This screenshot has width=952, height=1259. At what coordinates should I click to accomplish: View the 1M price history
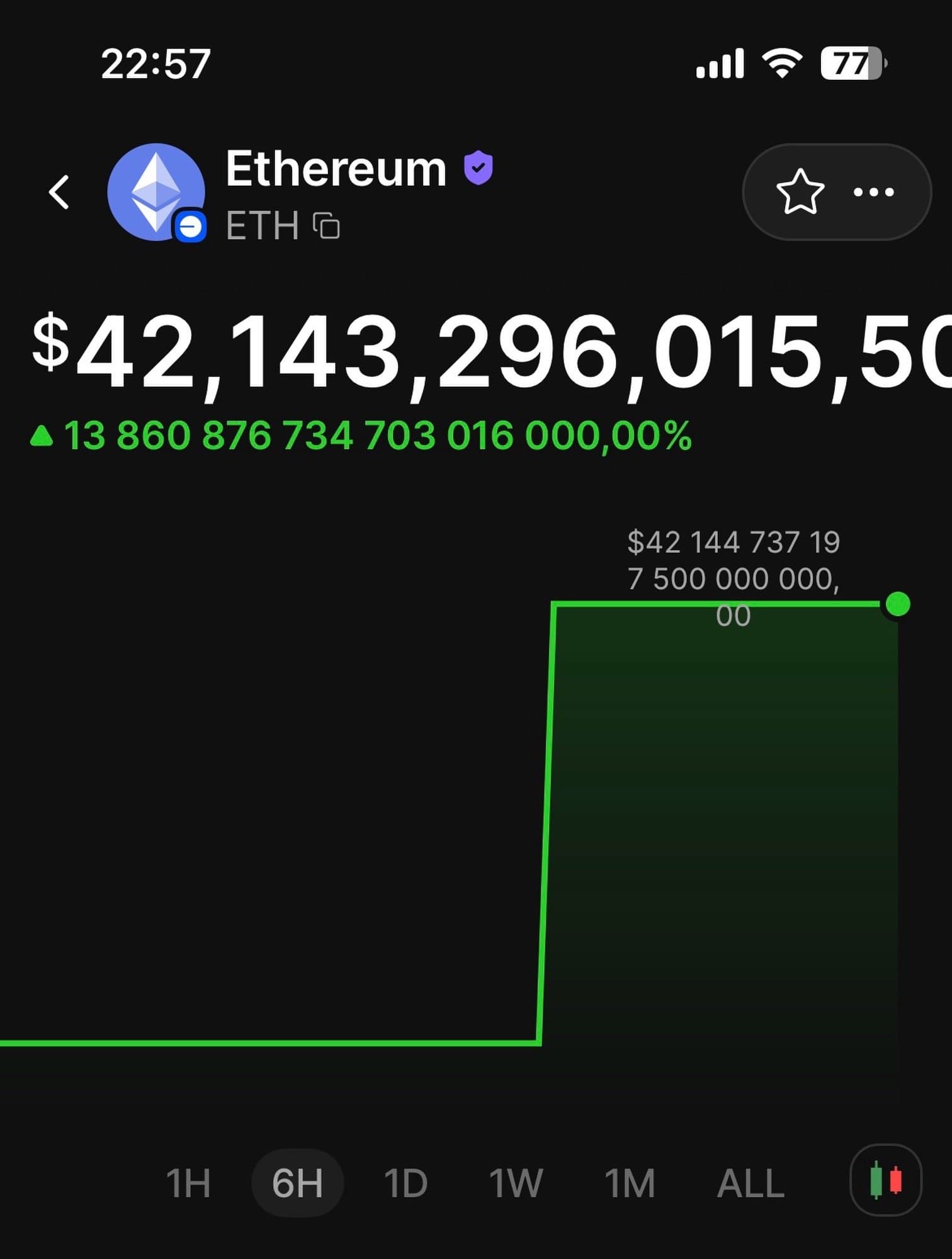[x=630, y=1183]
